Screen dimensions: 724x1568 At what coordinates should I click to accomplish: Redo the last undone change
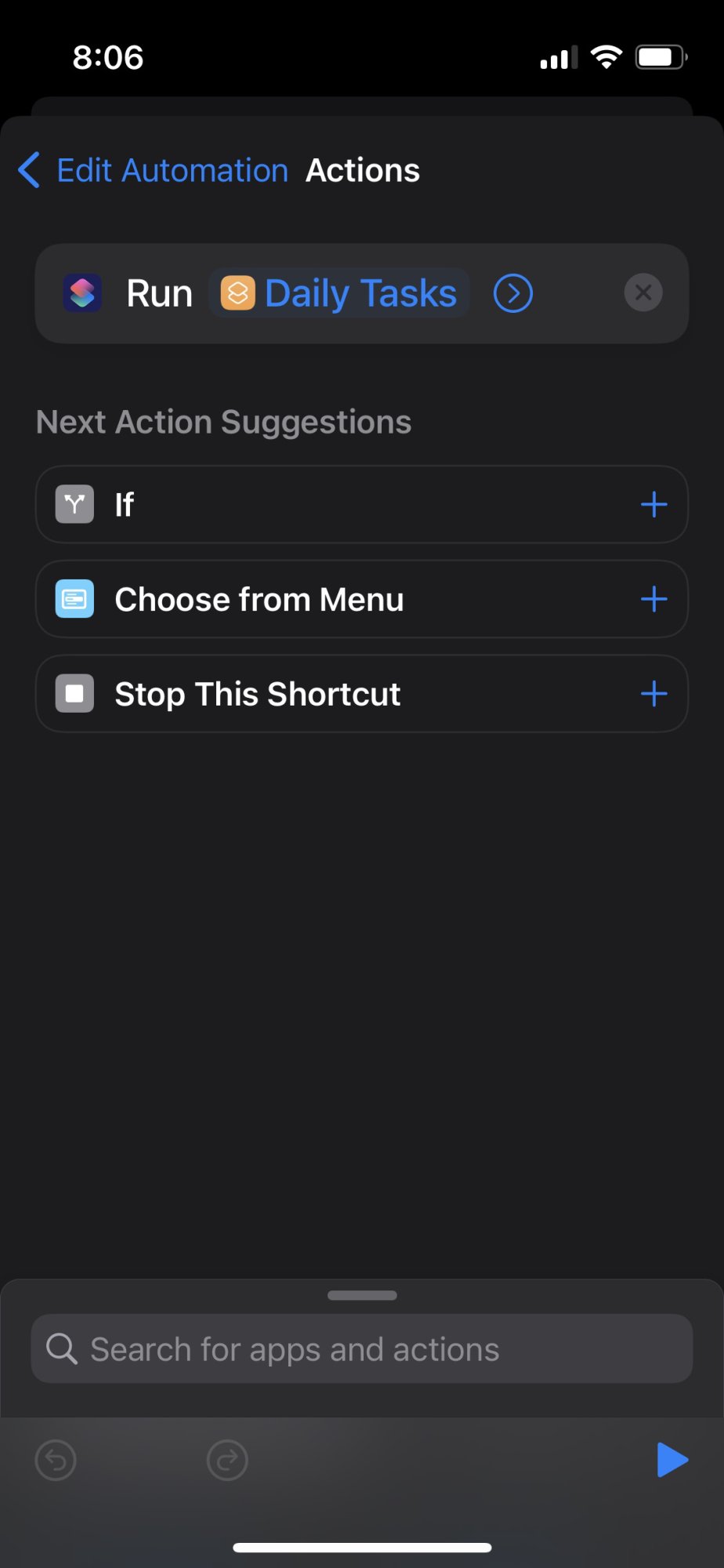coord(227,1460)
